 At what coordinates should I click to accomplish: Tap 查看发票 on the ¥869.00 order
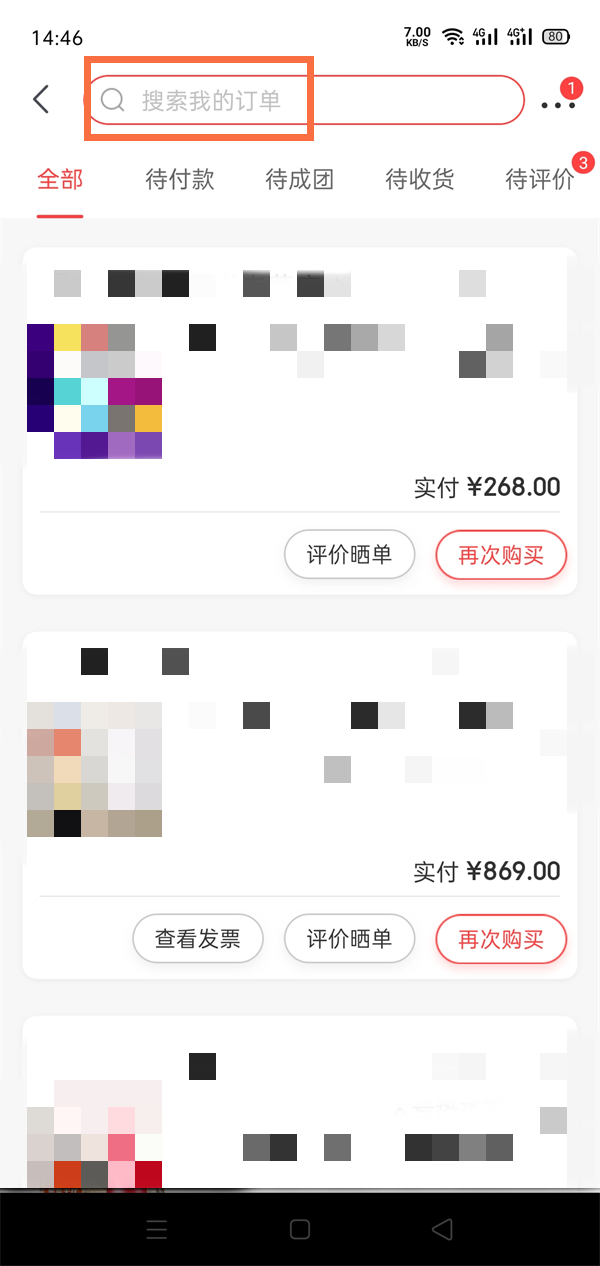[x=197, y=938]
